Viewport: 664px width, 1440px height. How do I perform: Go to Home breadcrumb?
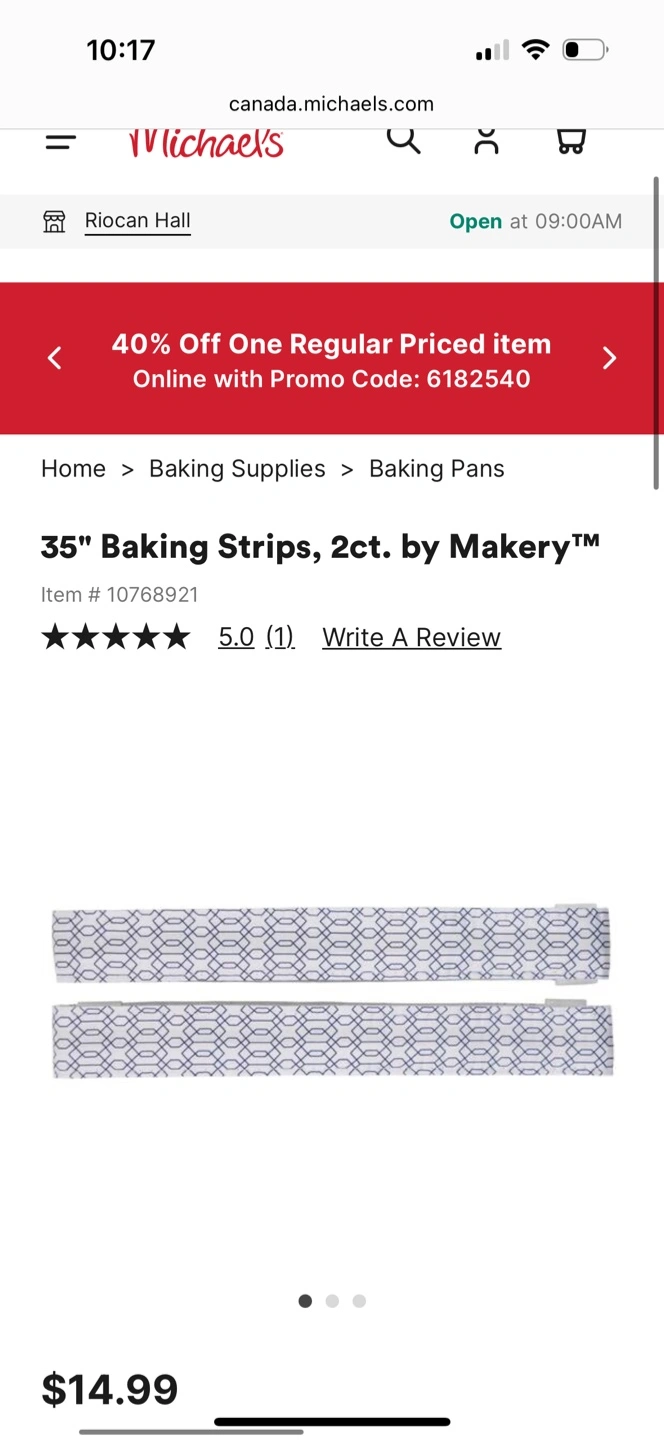(73, 469)
